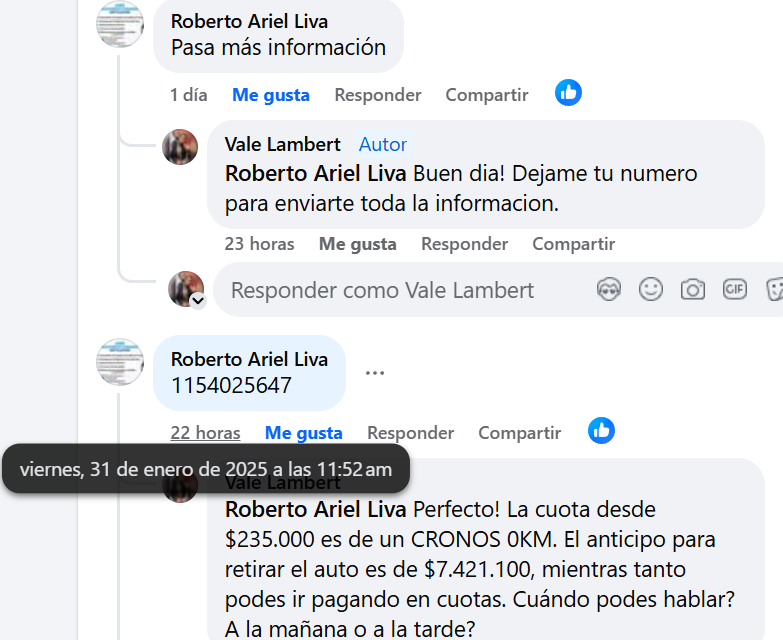
Task: Share the 1154025647 comment
Action: [x=519, y=433]
